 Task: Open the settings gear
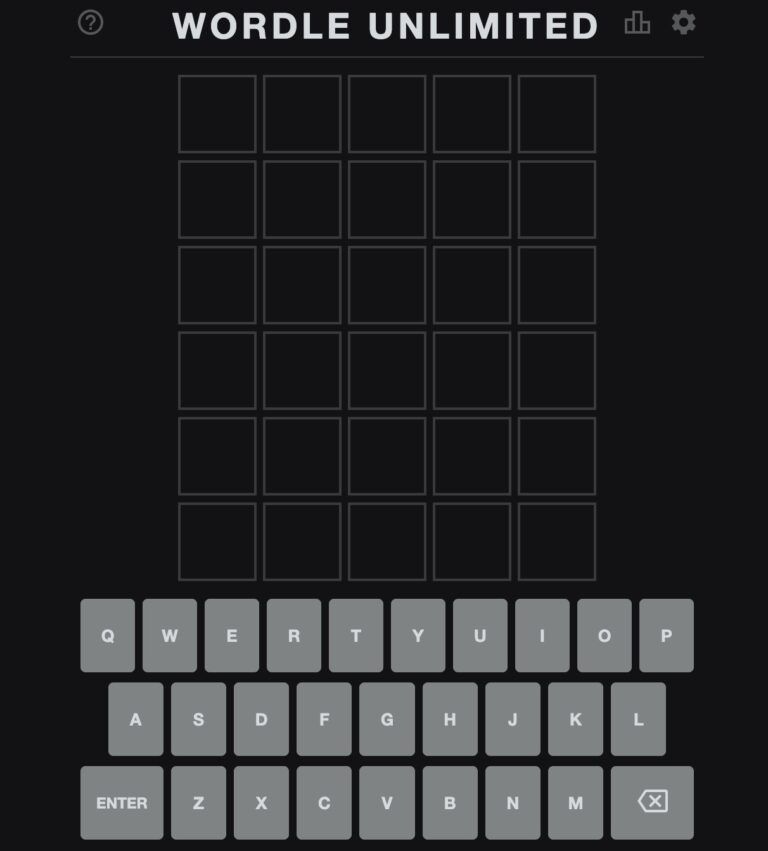[684, 23]
